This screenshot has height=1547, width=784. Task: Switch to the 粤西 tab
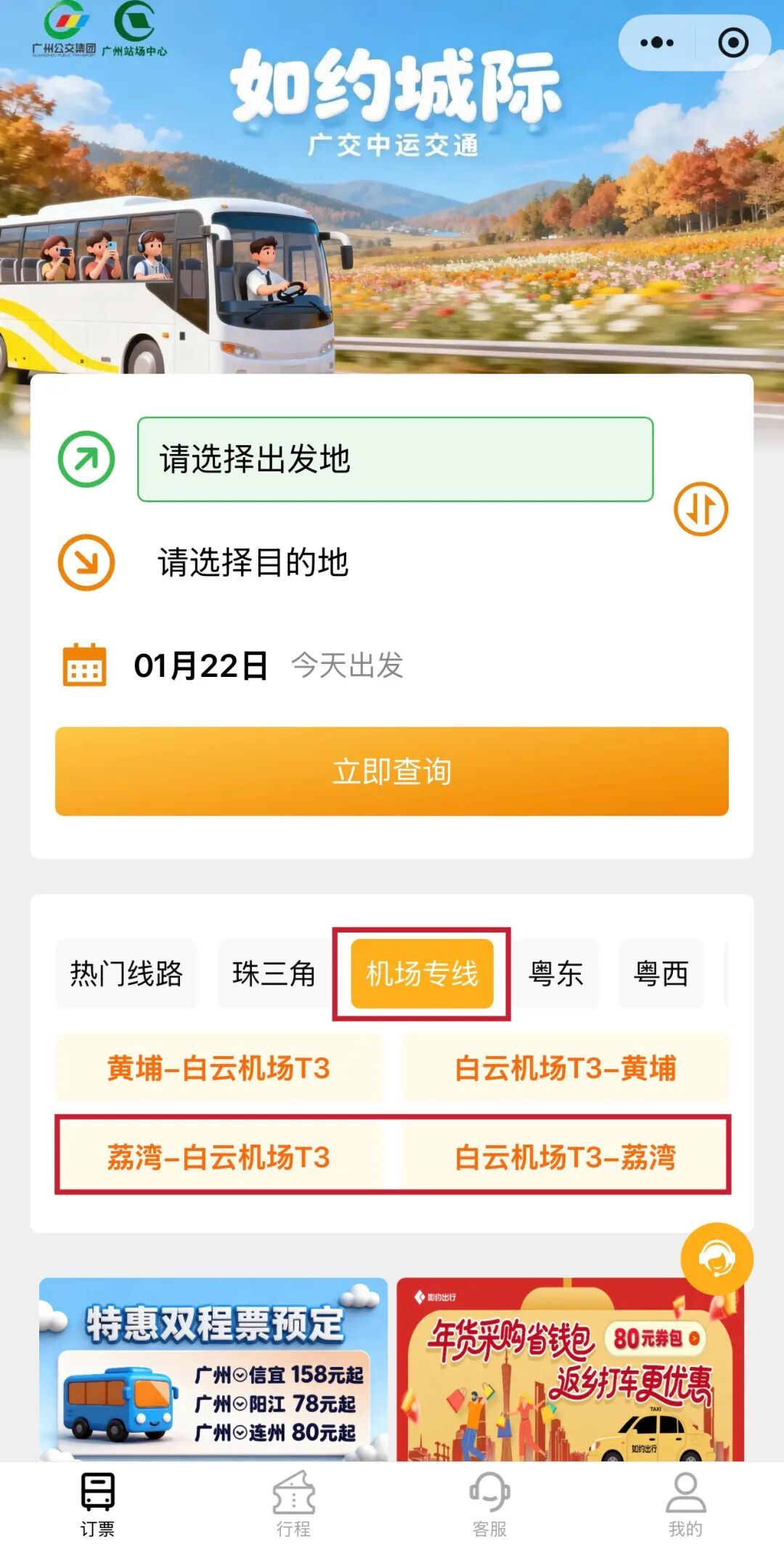point(661,974)
